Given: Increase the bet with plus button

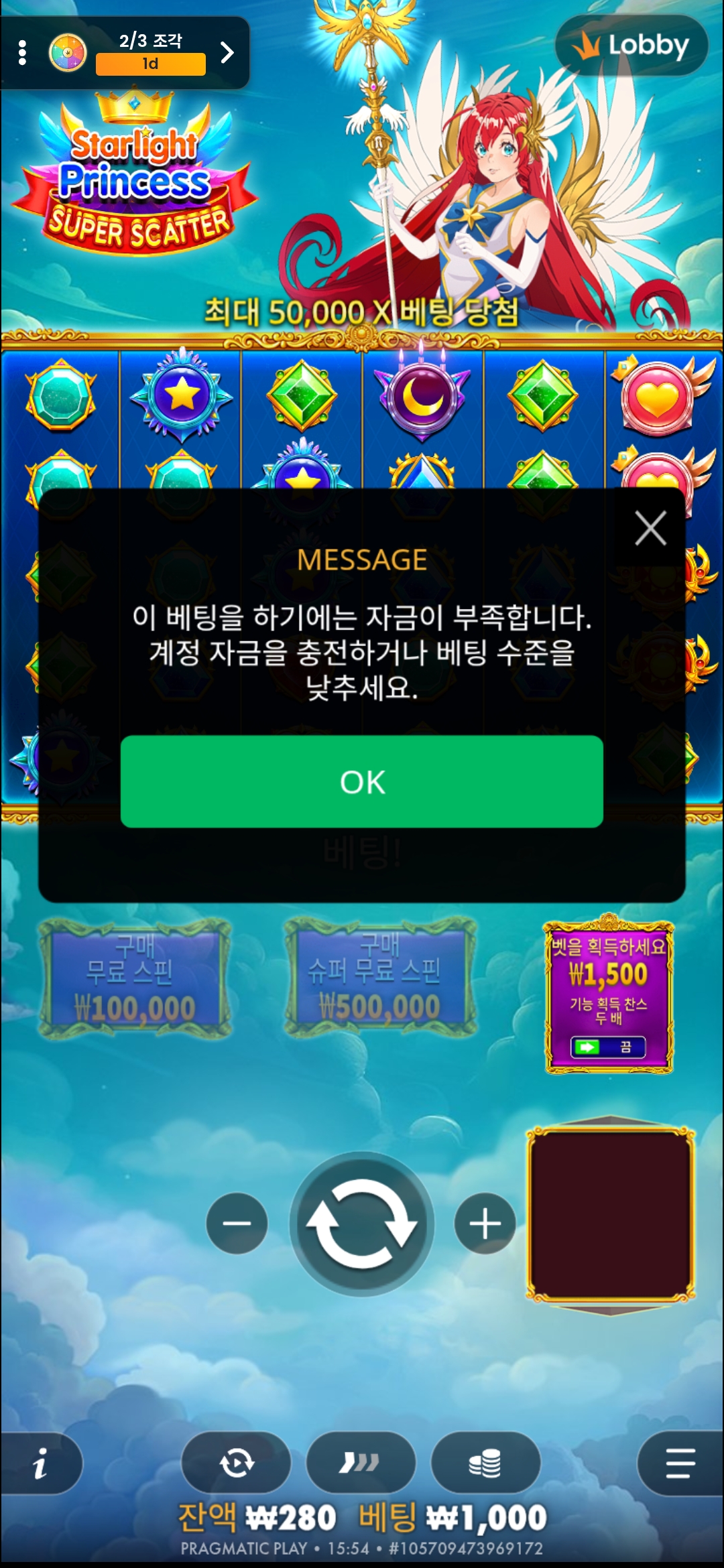Looking at the screenshot, I should coord(485,1223).
